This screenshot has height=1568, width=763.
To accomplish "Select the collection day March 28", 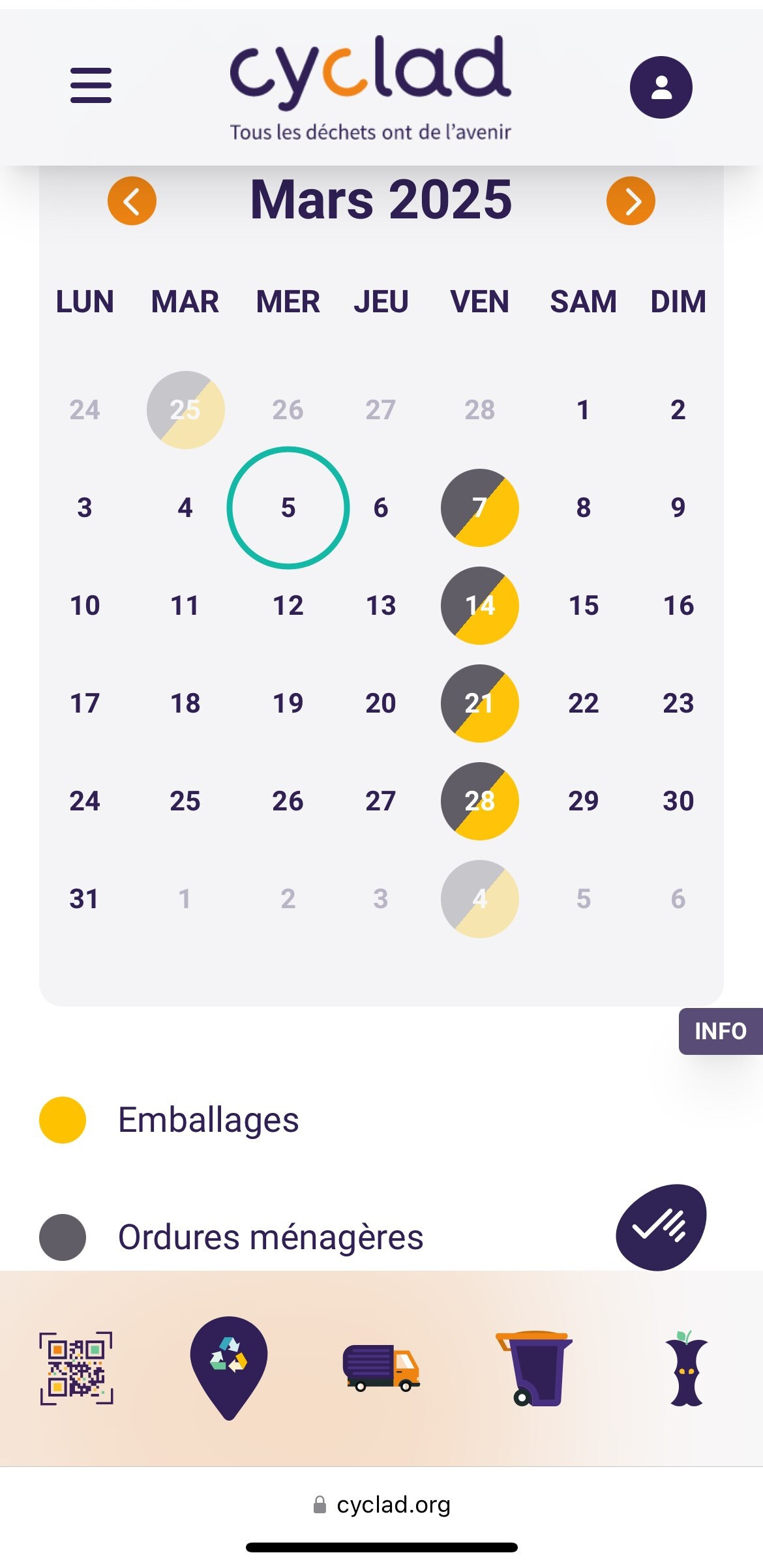I will (x=480, y=801).
